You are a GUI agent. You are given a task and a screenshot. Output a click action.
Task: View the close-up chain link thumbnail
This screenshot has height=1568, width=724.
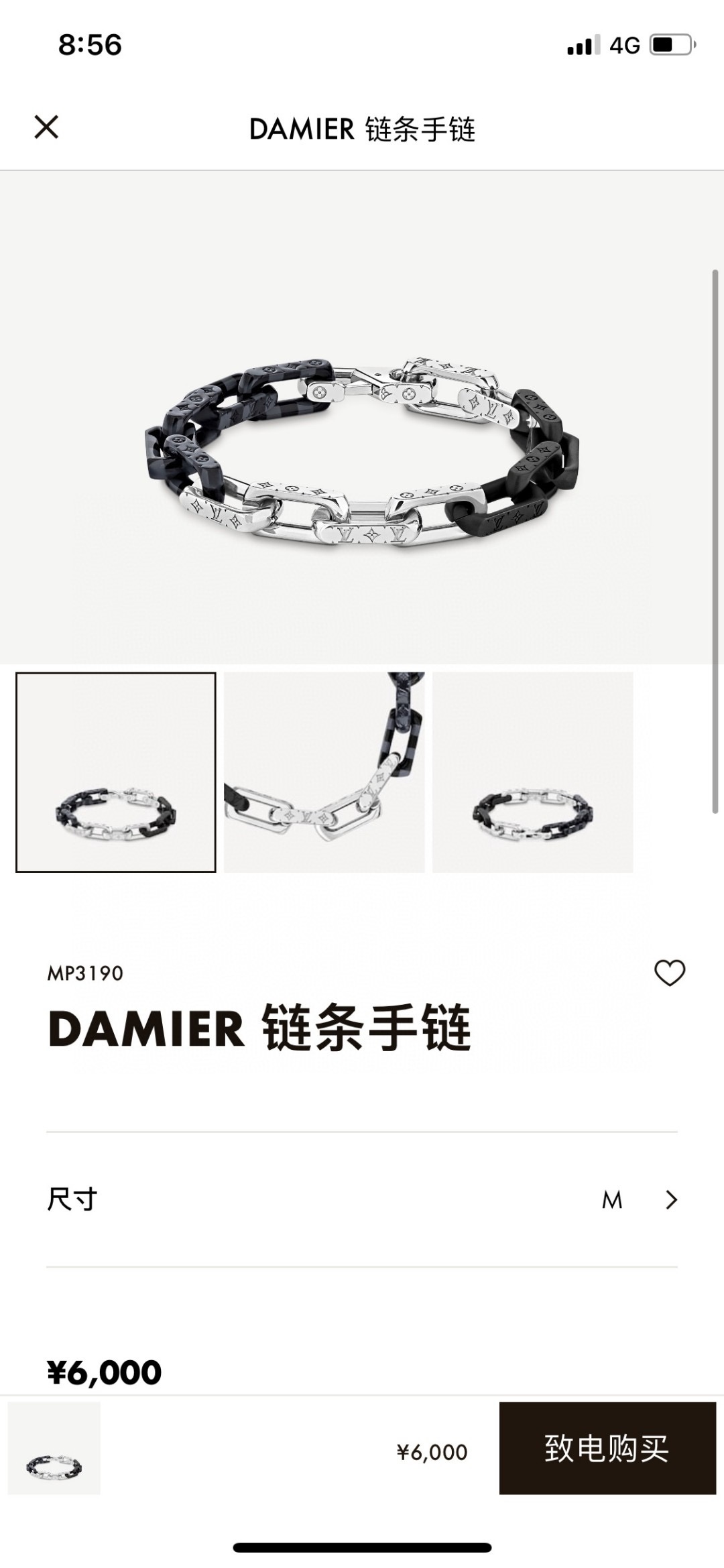pyautogui.click(x=324, y=772)
